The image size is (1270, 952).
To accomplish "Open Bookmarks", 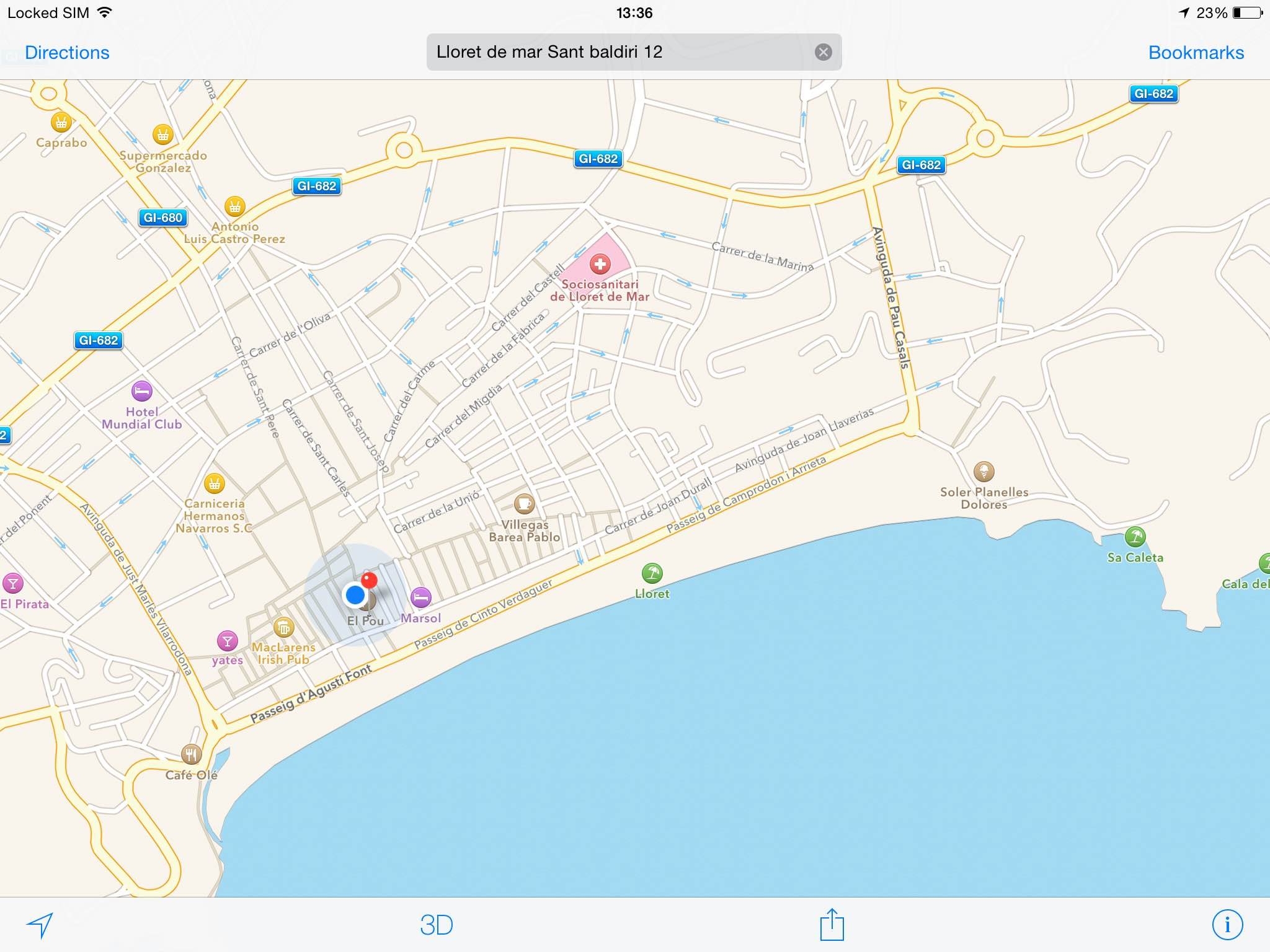I will 1196,53.
